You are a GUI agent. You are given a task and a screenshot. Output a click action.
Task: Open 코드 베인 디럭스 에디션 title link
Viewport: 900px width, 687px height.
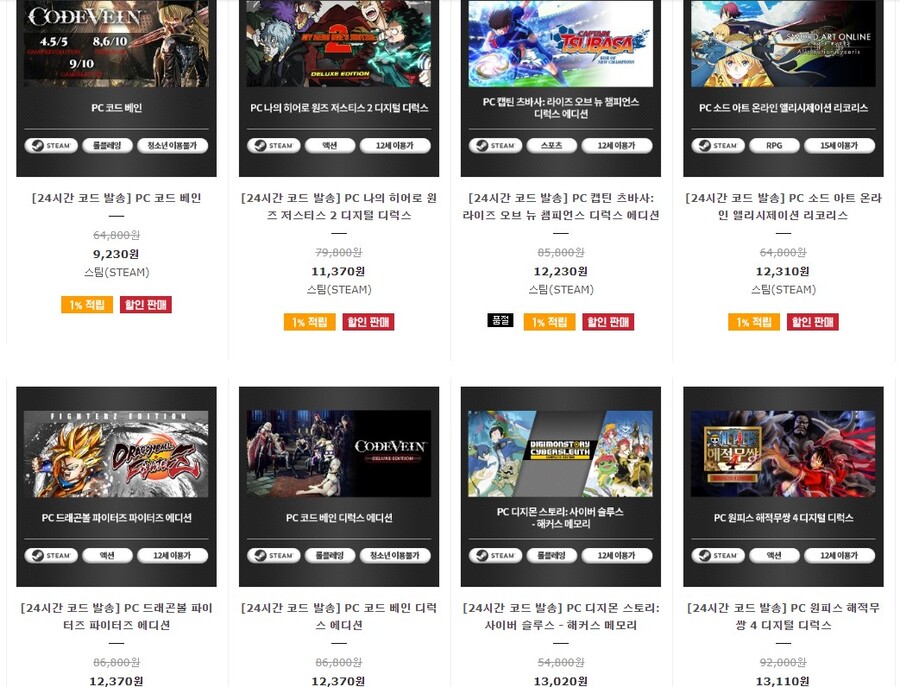point(339,616)
